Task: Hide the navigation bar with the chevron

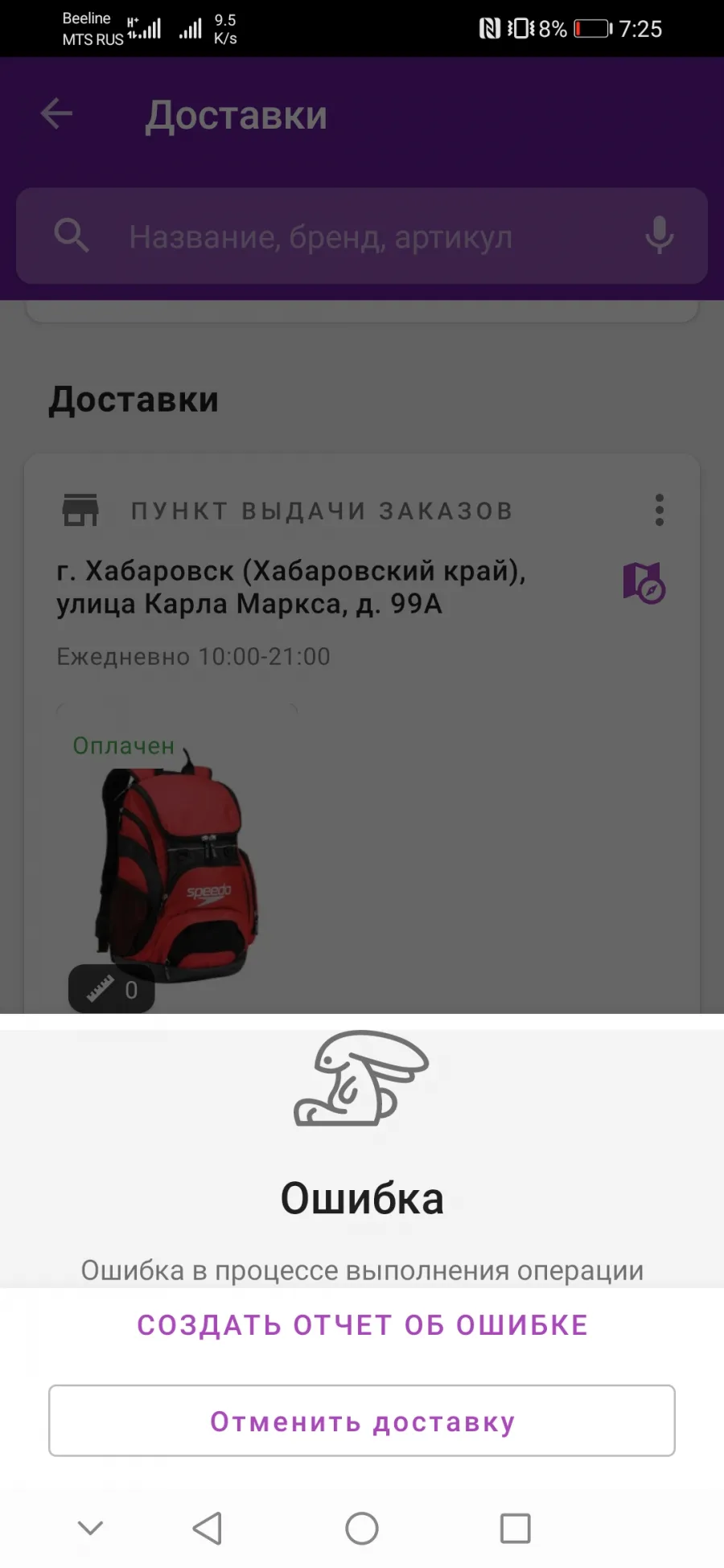Action: pyautogui.click(x=90, y=1527)
